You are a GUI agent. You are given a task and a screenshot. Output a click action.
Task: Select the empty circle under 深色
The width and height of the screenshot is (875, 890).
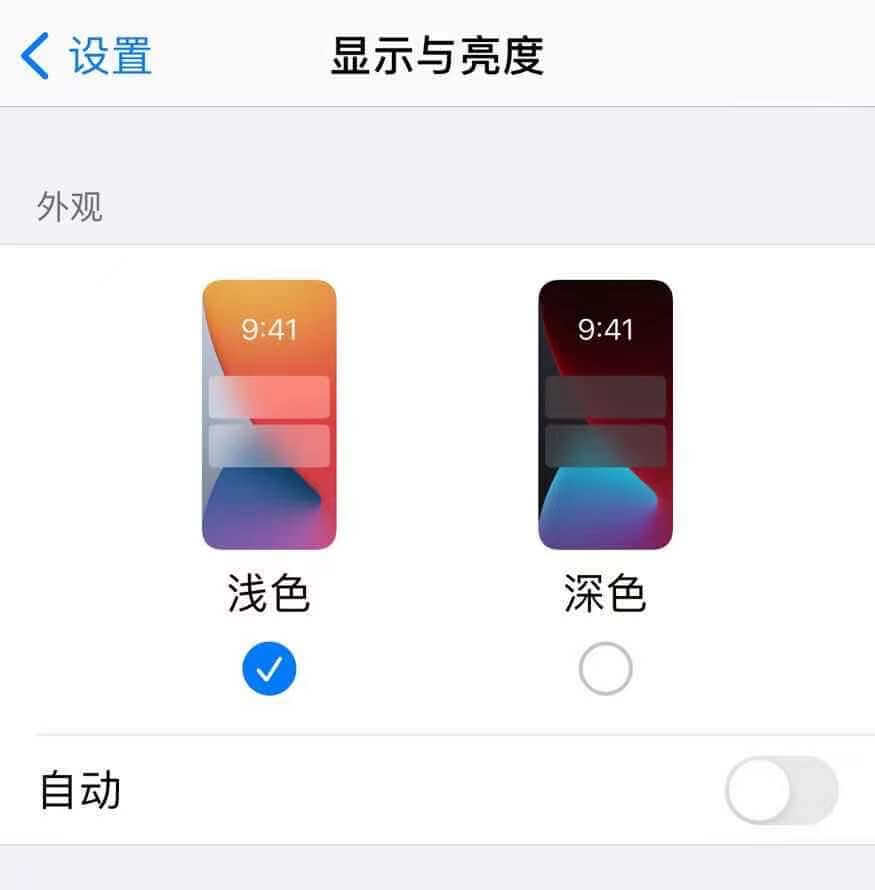click(606, 667)
